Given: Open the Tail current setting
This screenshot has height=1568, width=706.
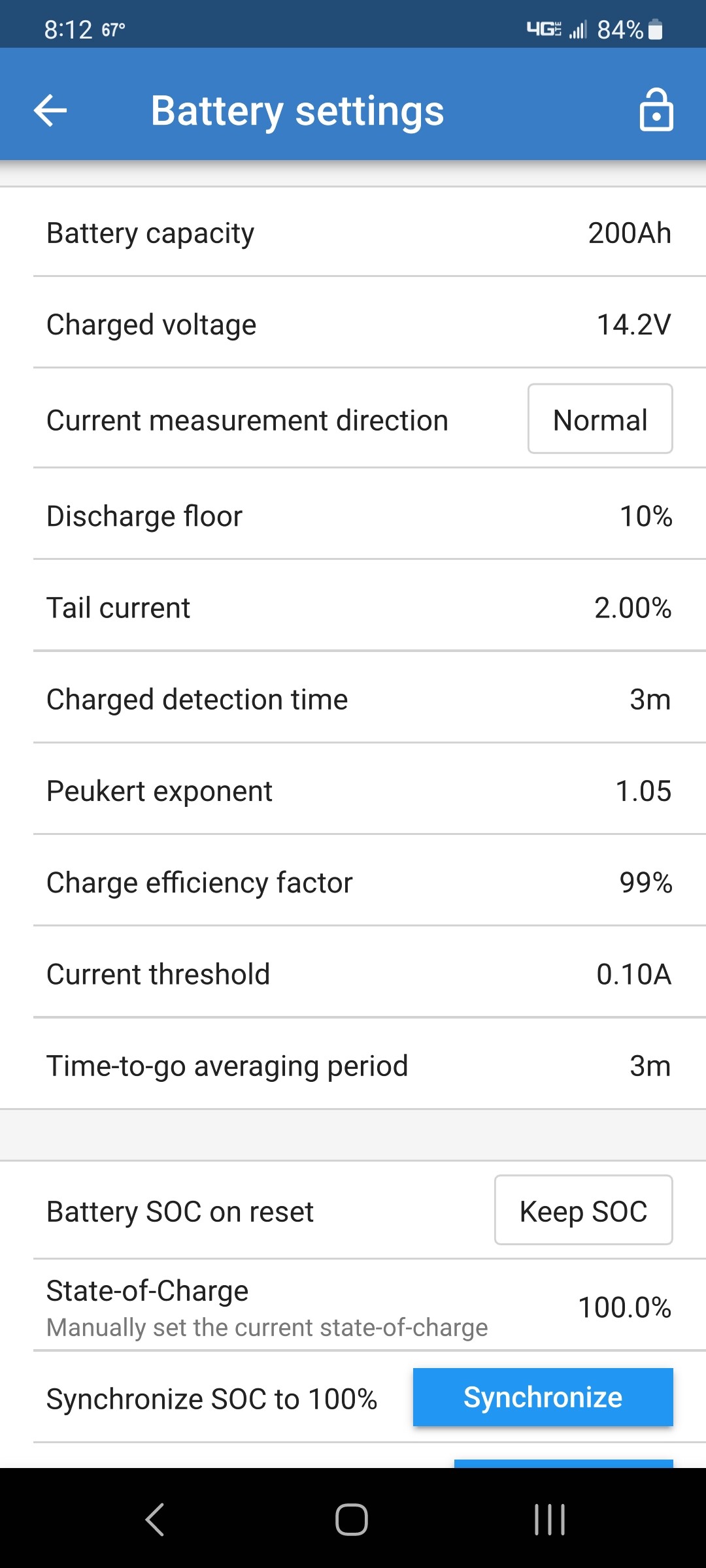Looking at the screenshot, I should point(632,608).
